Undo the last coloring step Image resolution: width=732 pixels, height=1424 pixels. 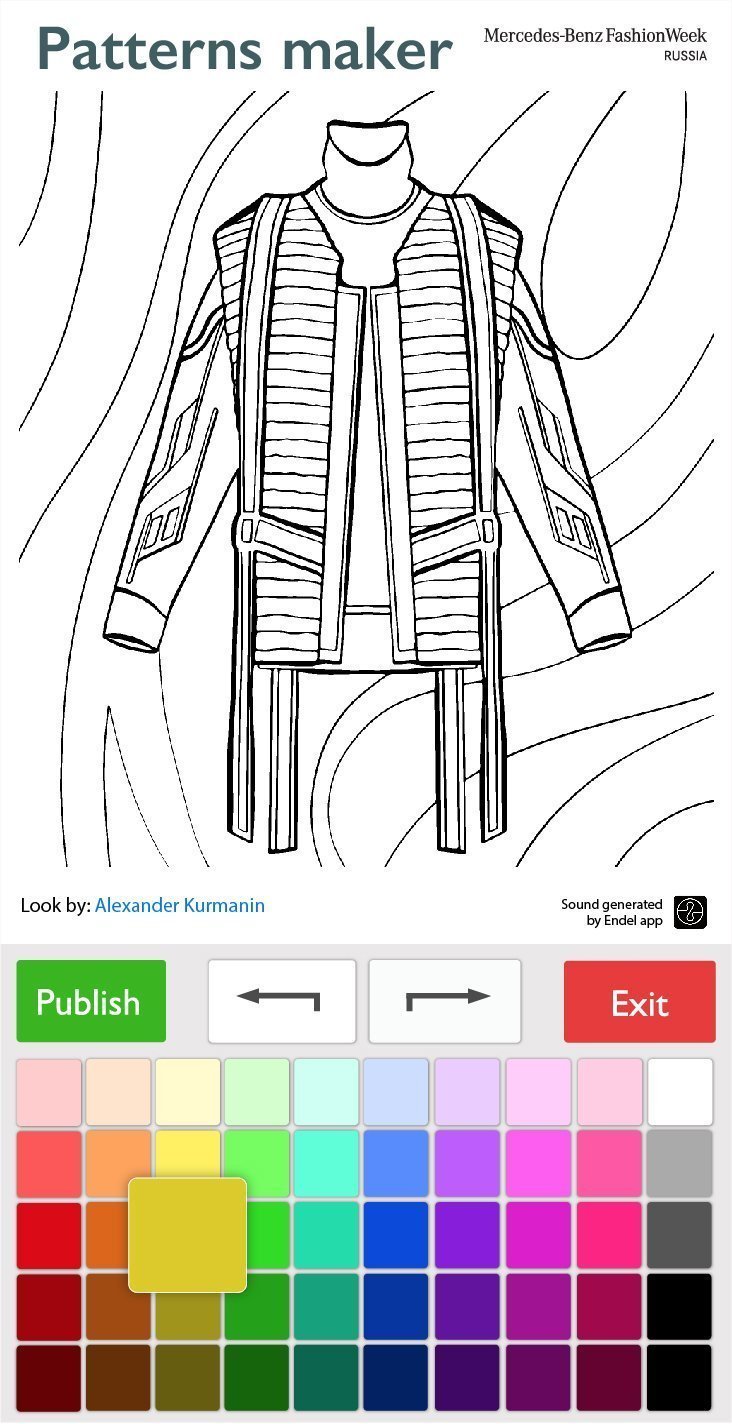282,1001
